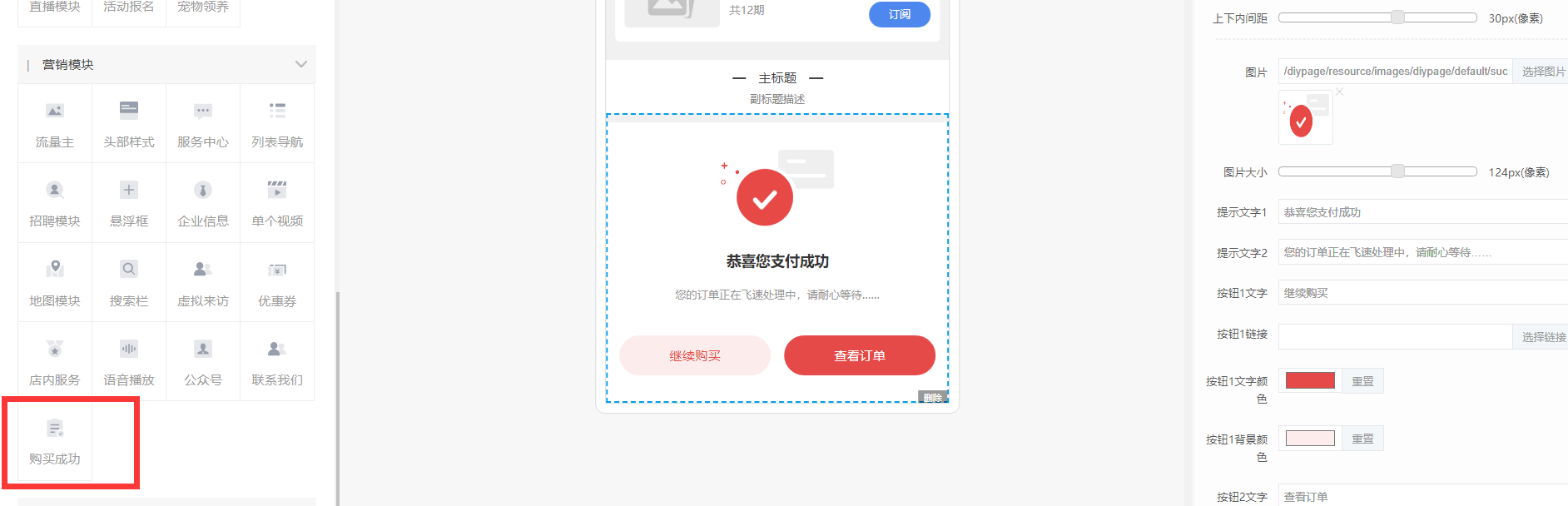
Task: Select the 购买成功 module
Action: [55, 441]
